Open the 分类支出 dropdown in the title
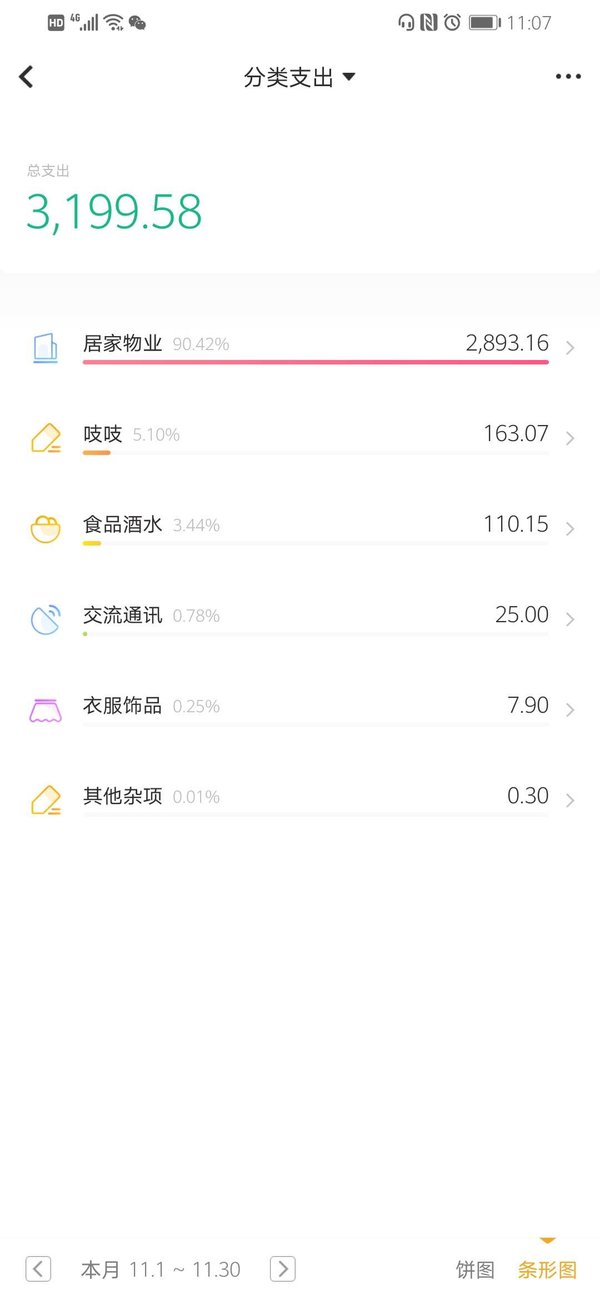 (x=299, y=77)
